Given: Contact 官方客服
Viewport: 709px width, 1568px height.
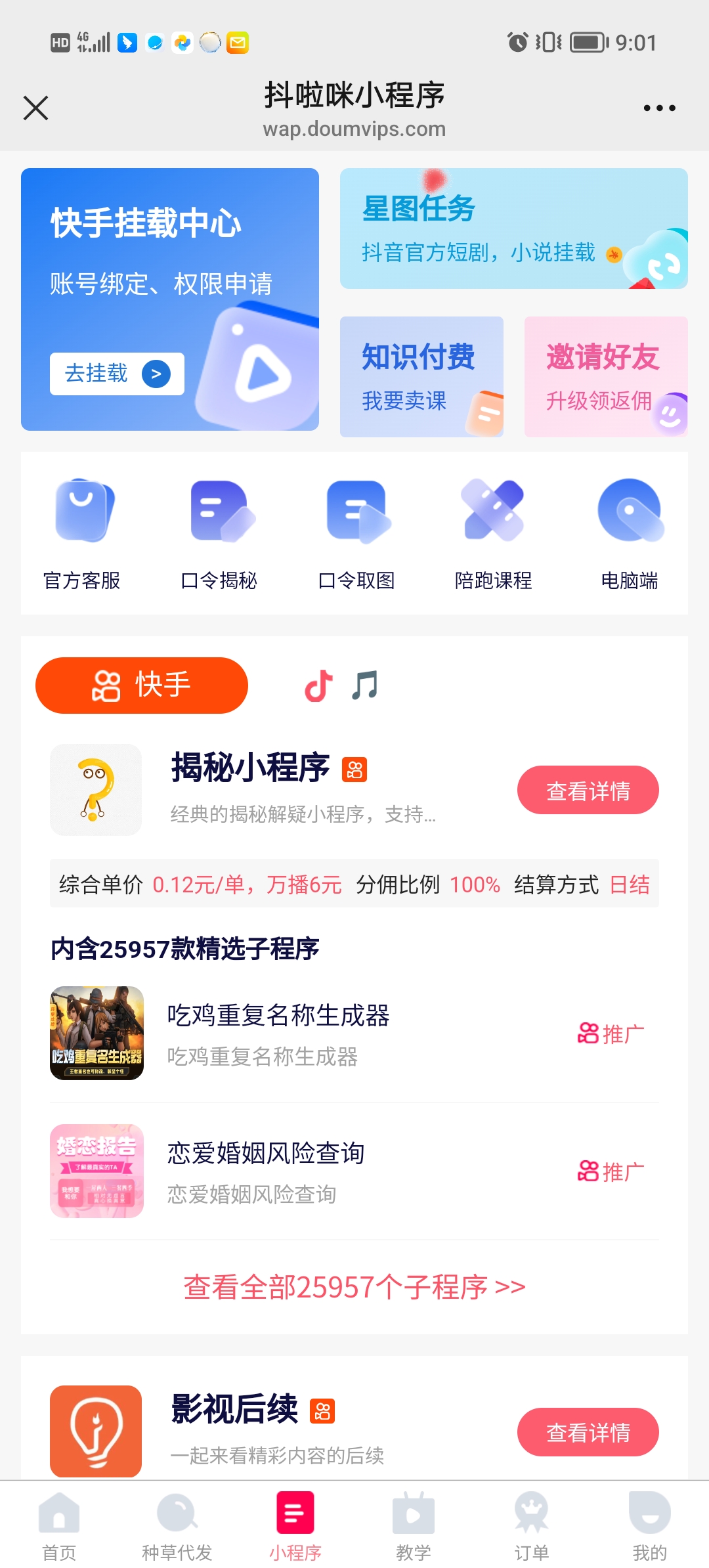Looking at the screenshot, I should coord(82,533).
